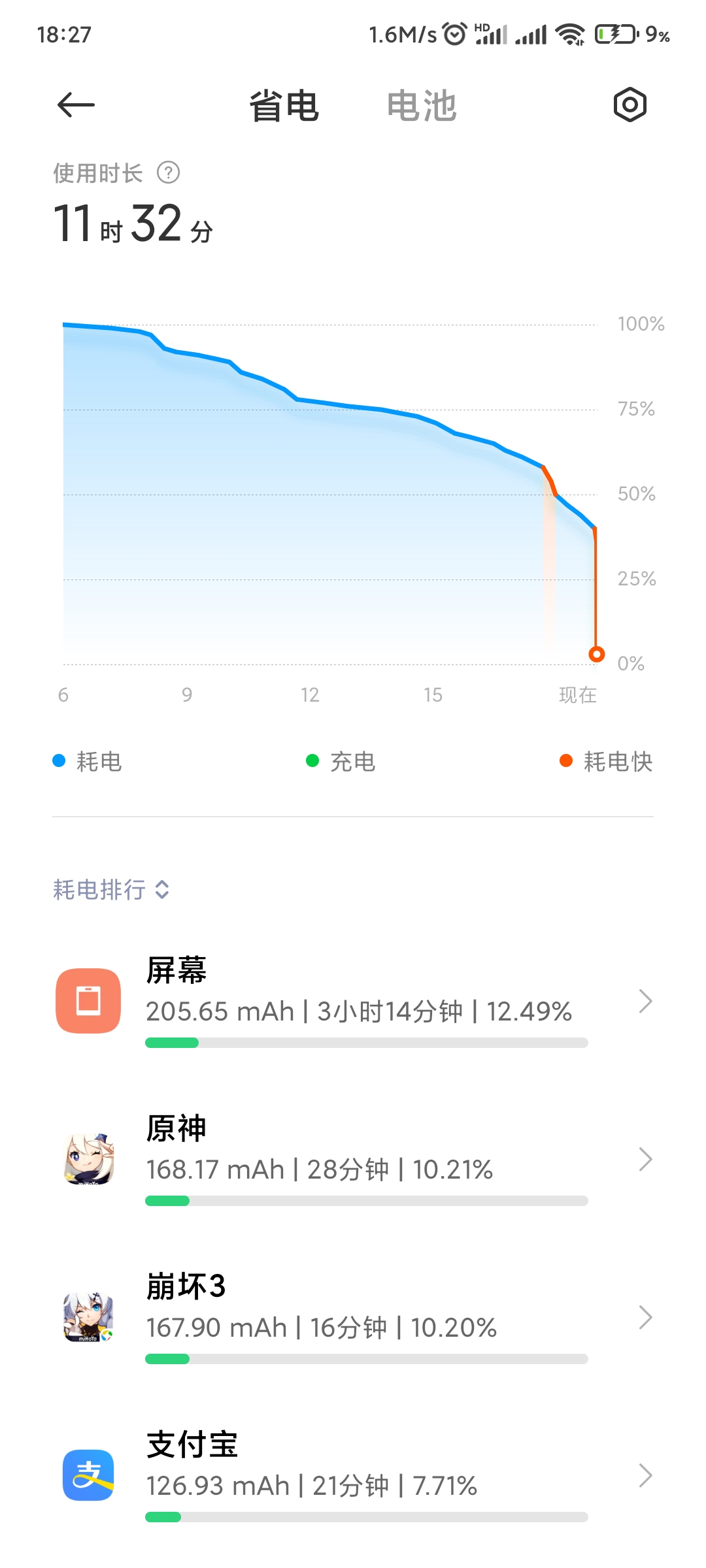Tap the help icon beside 使用时长
The height and width of the screenshot is (1568, 706).
pyautogui.click(x=169, y=173)
